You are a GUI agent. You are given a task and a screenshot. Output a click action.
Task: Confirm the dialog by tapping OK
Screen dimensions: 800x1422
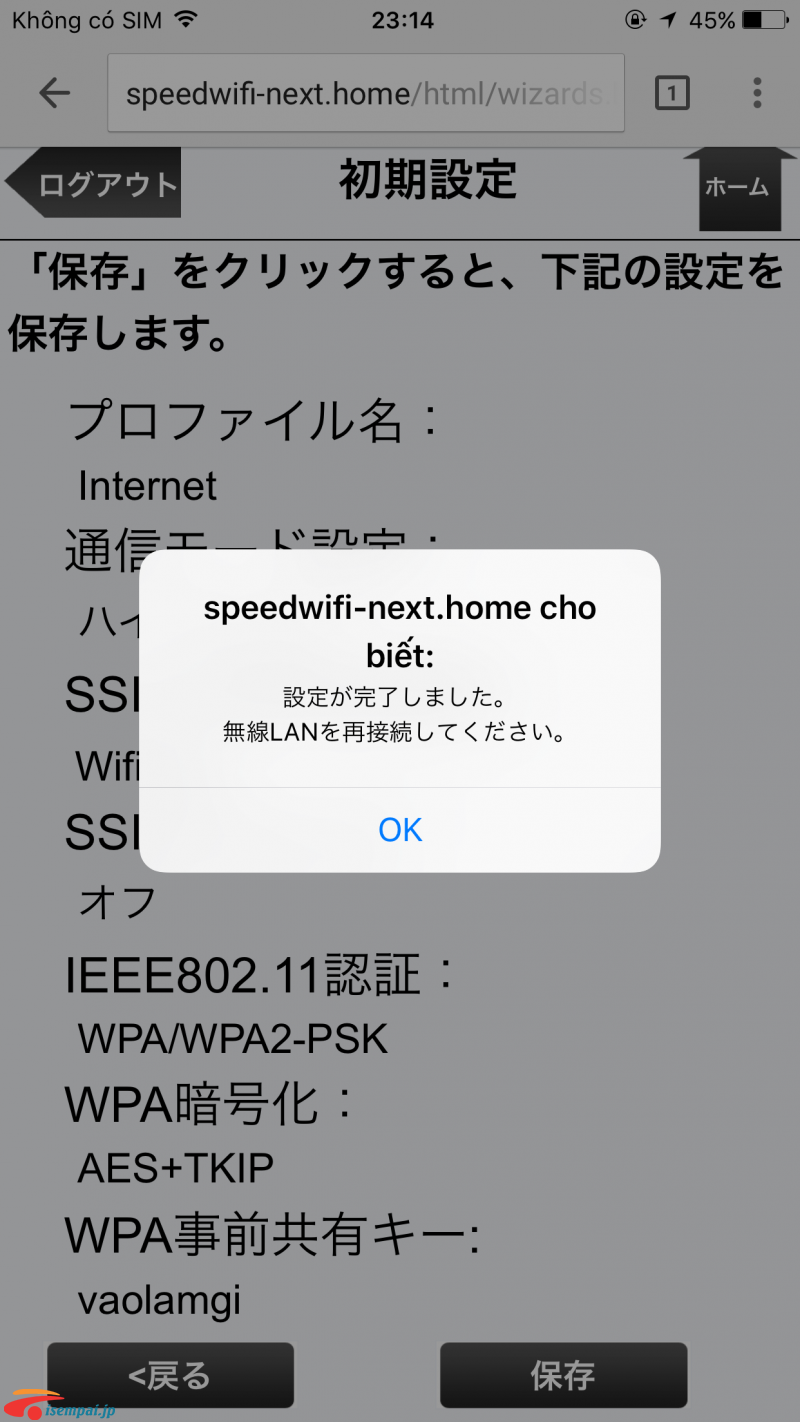[400, 830]
